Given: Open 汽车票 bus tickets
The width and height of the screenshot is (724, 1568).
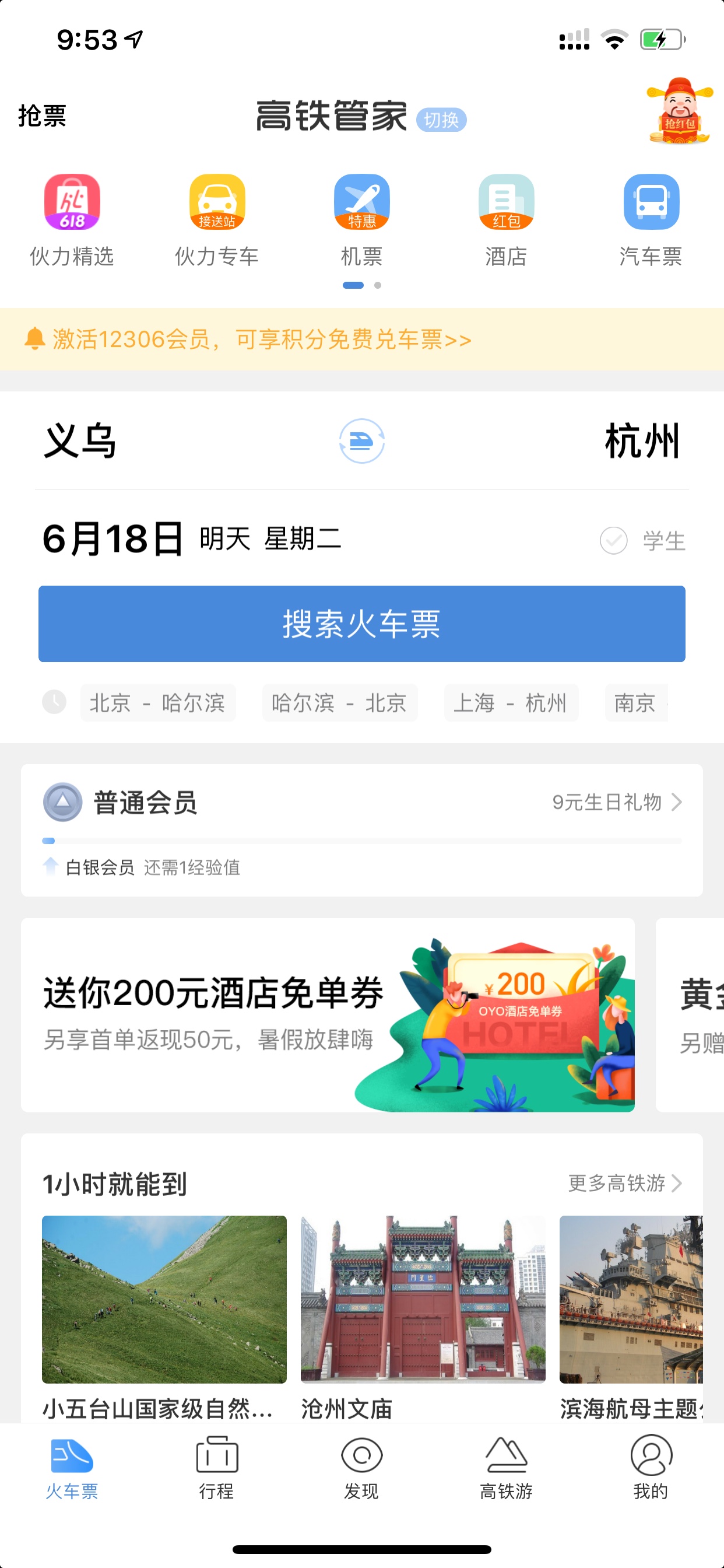Looking at the screenshot, I should coord(651,219).
